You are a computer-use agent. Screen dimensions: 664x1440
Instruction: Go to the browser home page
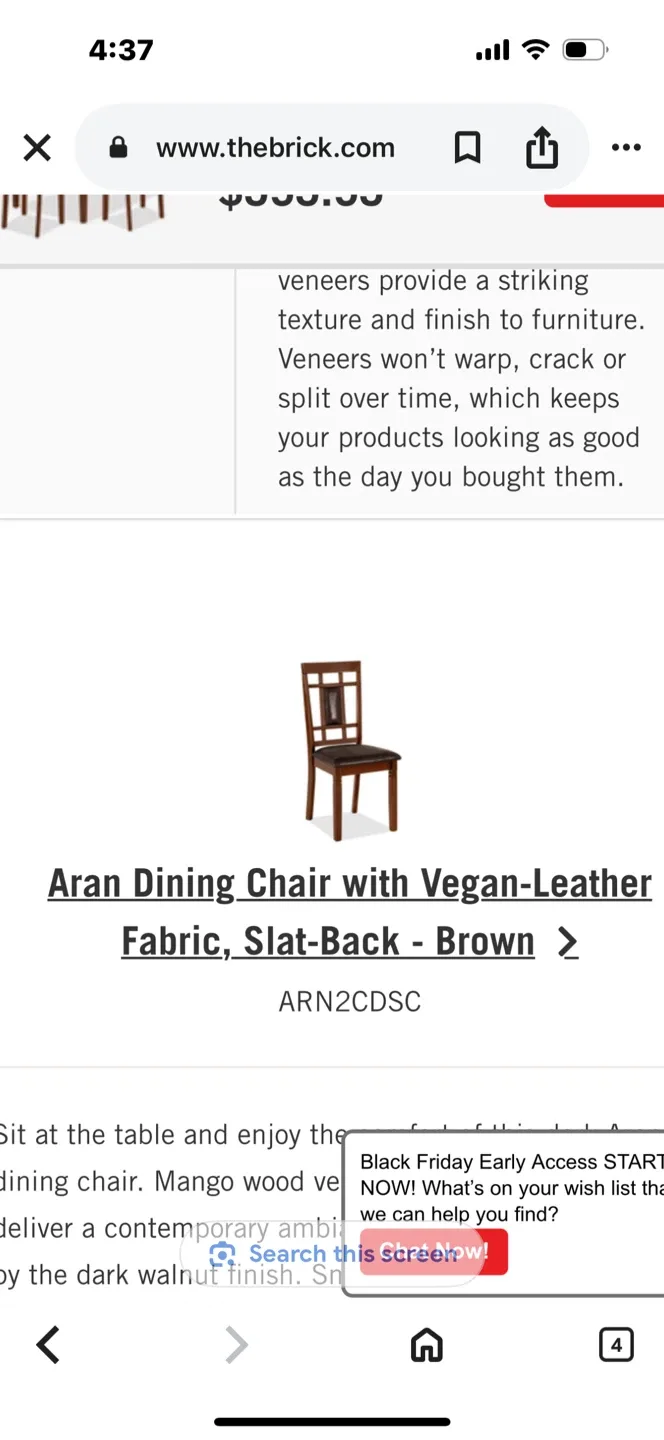(x=427, y=1345)
